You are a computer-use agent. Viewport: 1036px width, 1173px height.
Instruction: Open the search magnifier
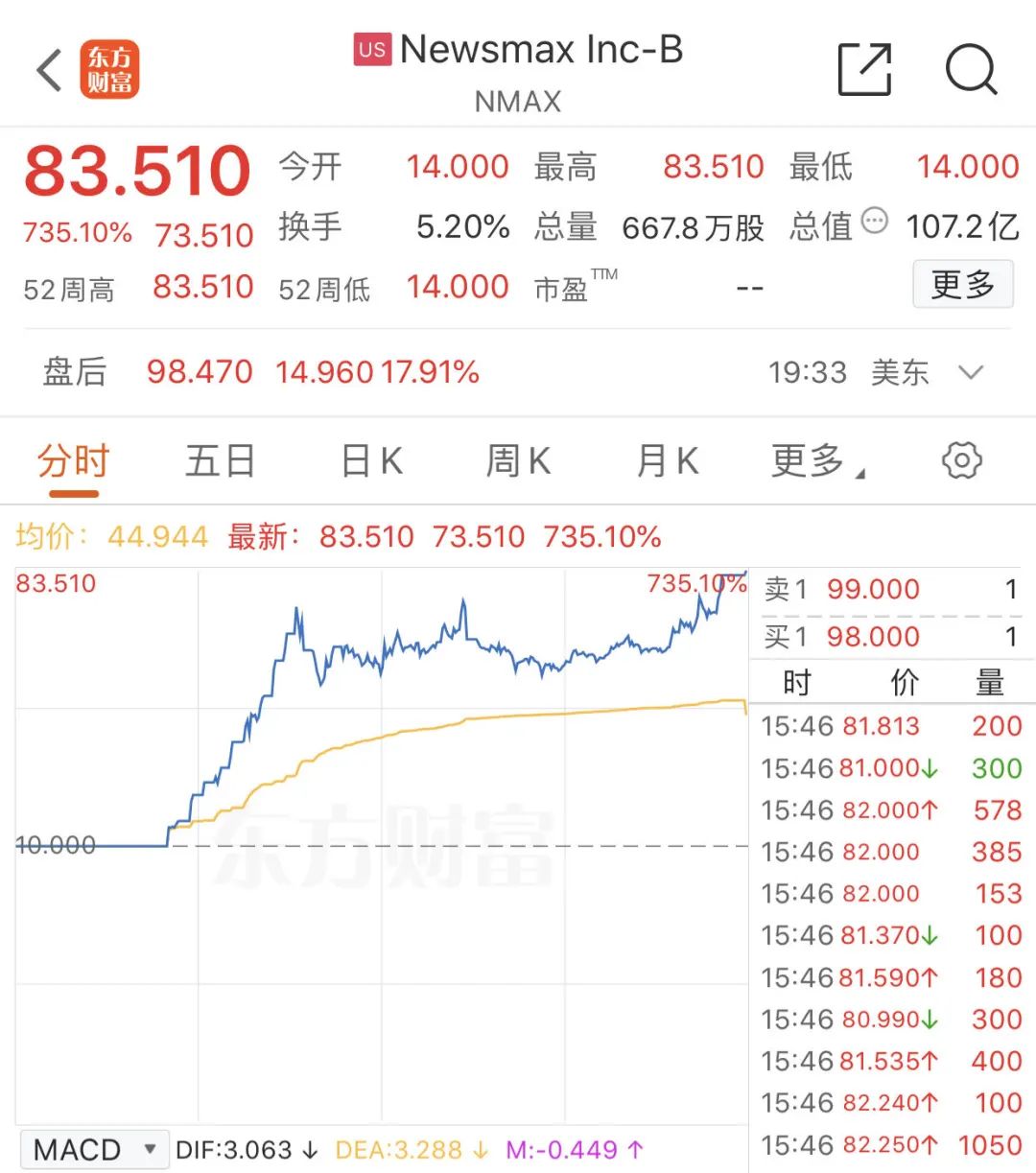click(971, 69)
